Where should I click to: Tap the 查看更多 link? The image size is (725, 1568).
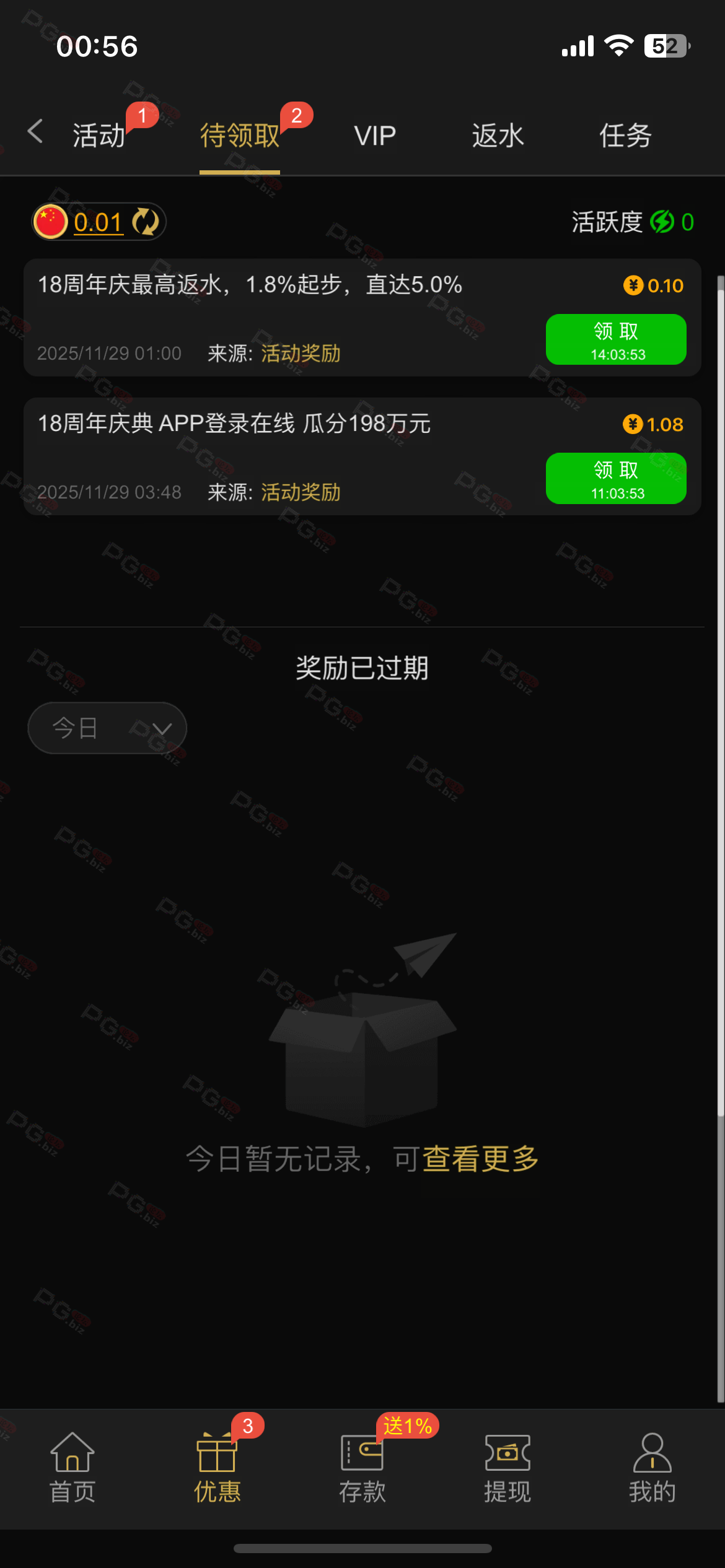pos(480,1159)
